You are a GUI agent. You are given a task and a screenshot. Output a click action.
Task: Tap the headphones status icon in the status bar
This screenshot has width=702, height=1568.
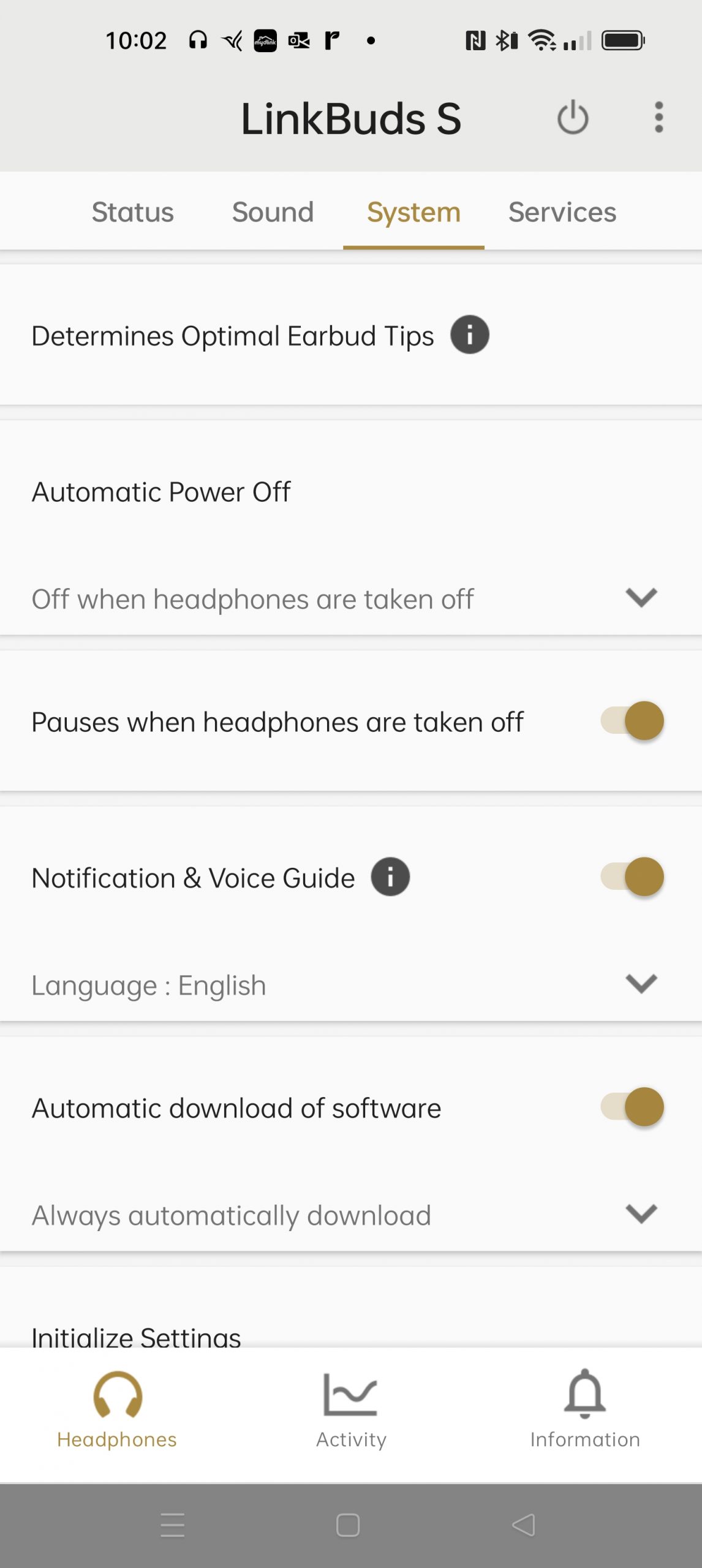point(197,39)
